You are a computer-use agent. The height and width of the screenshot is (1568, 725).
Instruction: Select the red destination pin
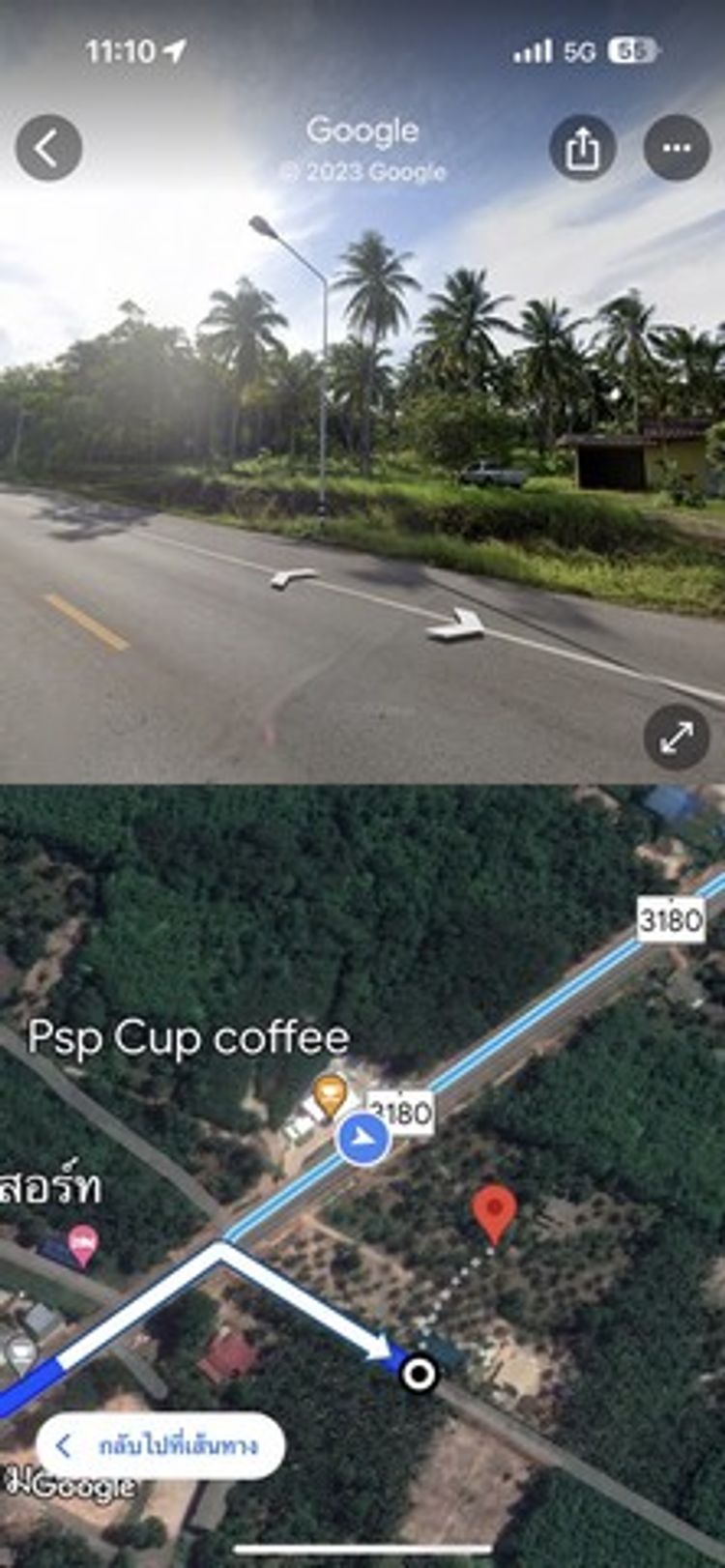pos(494,1213)
